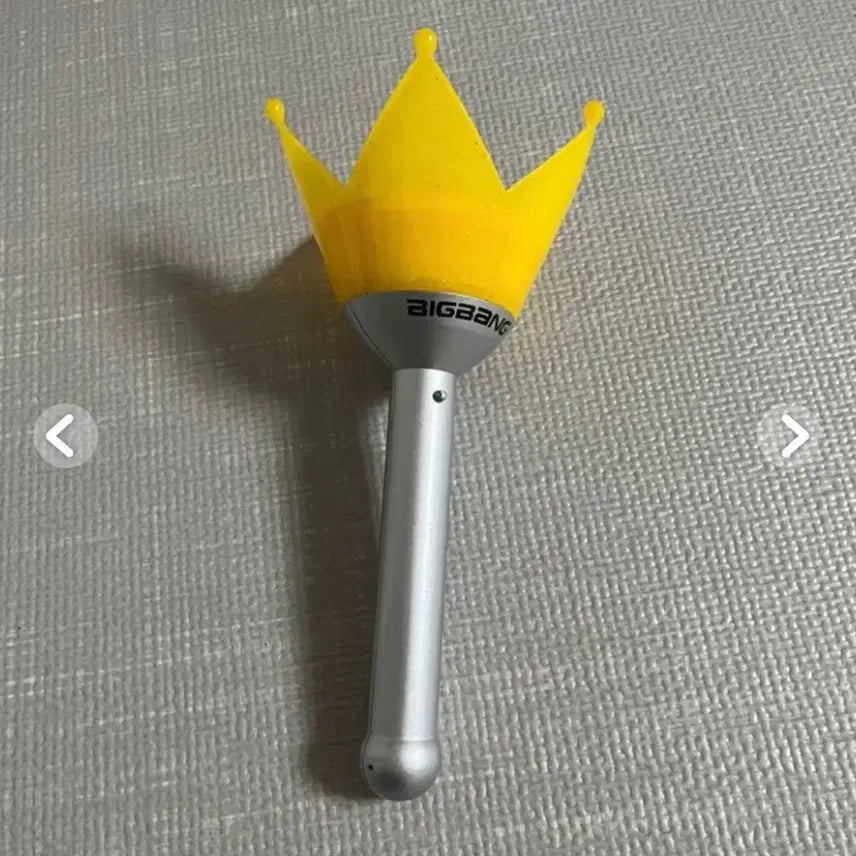Viewport: 856px width, 856px height.
Task: Show the next product photo
Action: click(793, 436)
